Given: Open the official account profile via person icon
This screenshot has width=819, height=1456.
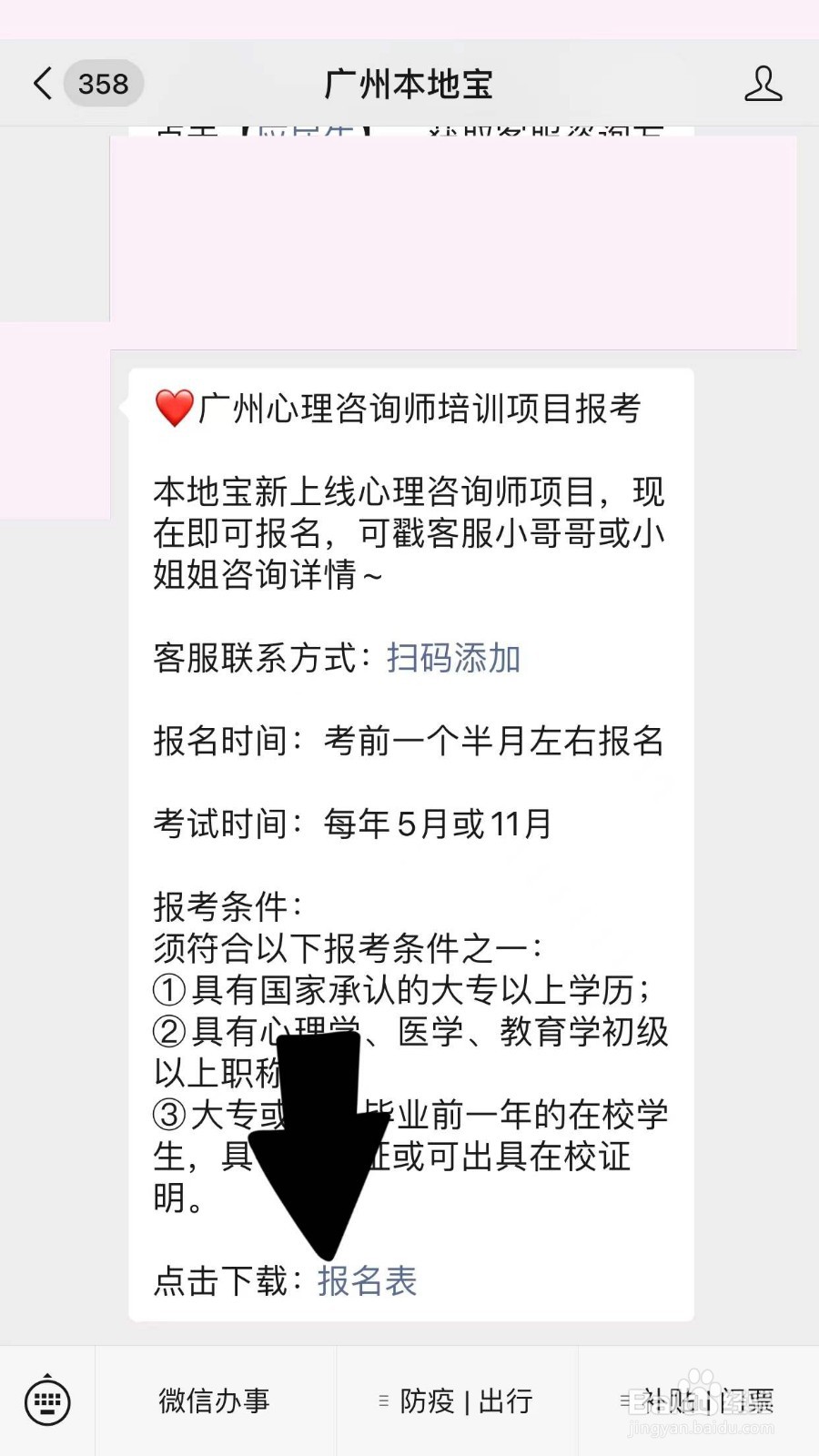Looking at the screenshot, I should point(764,83).
